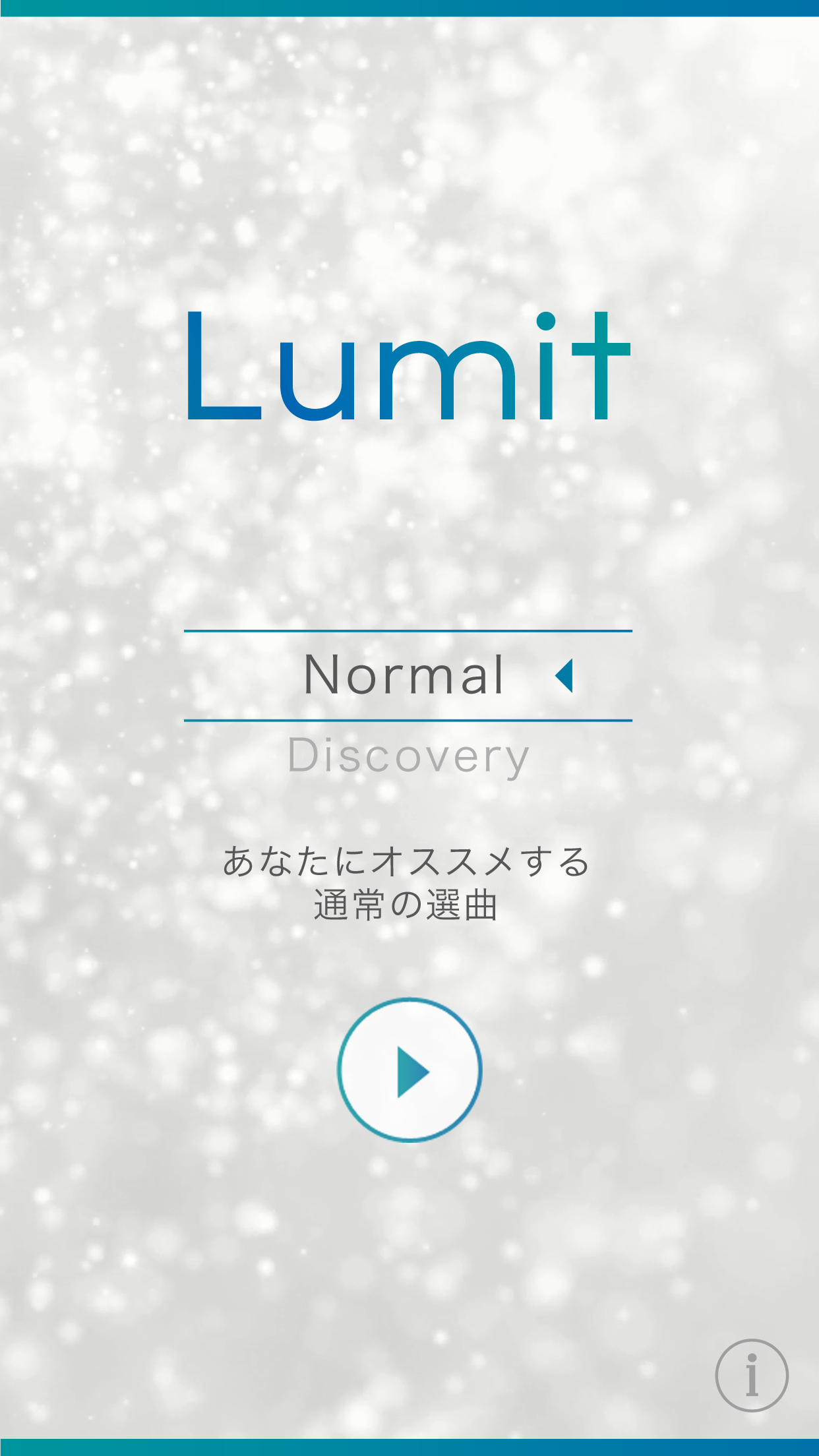Open the info button
Viewport: 819px width, 1456px height.
click(x=752, y=1375)
